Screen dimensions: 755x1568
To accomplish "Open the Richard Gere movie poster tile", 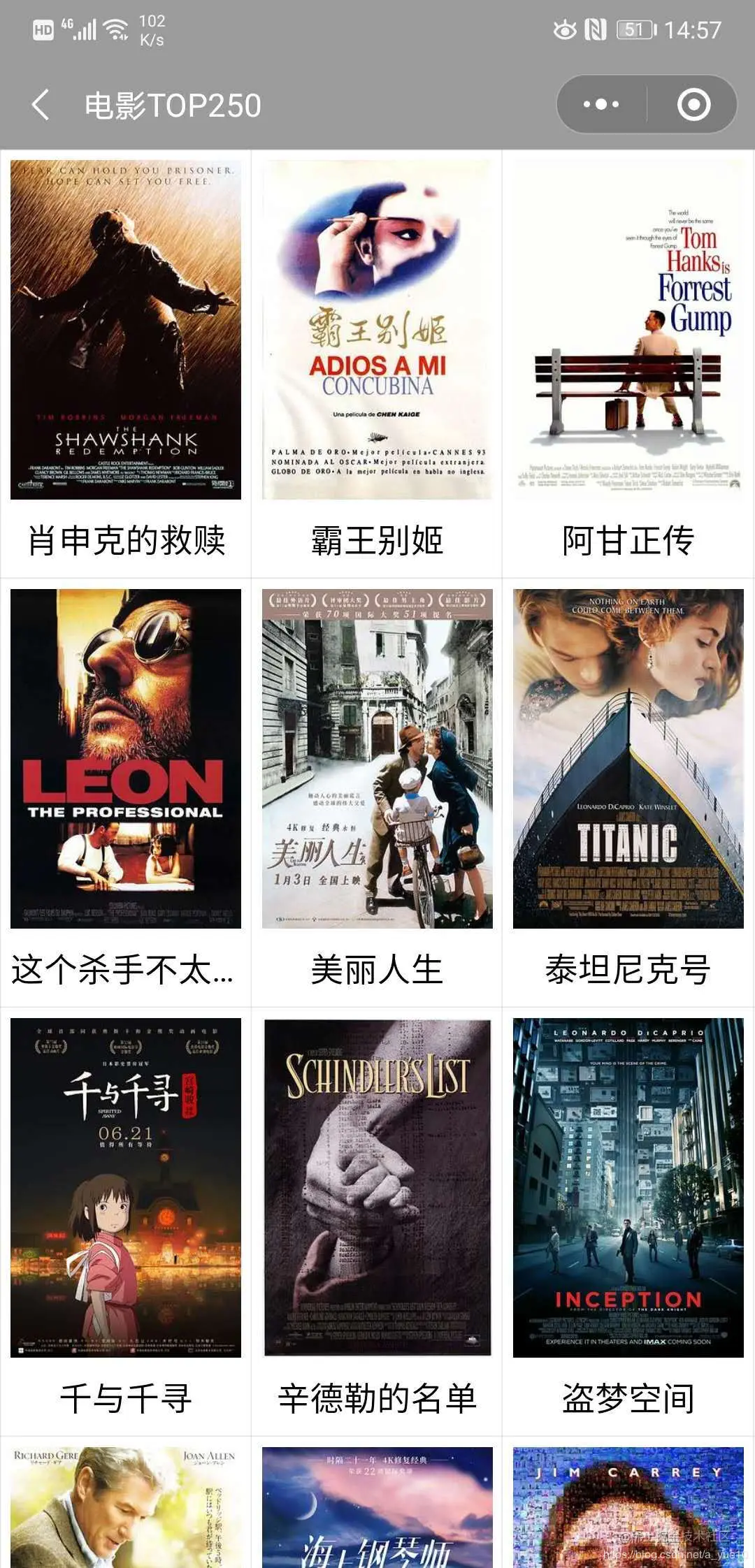I will [x=126, y=1507].
